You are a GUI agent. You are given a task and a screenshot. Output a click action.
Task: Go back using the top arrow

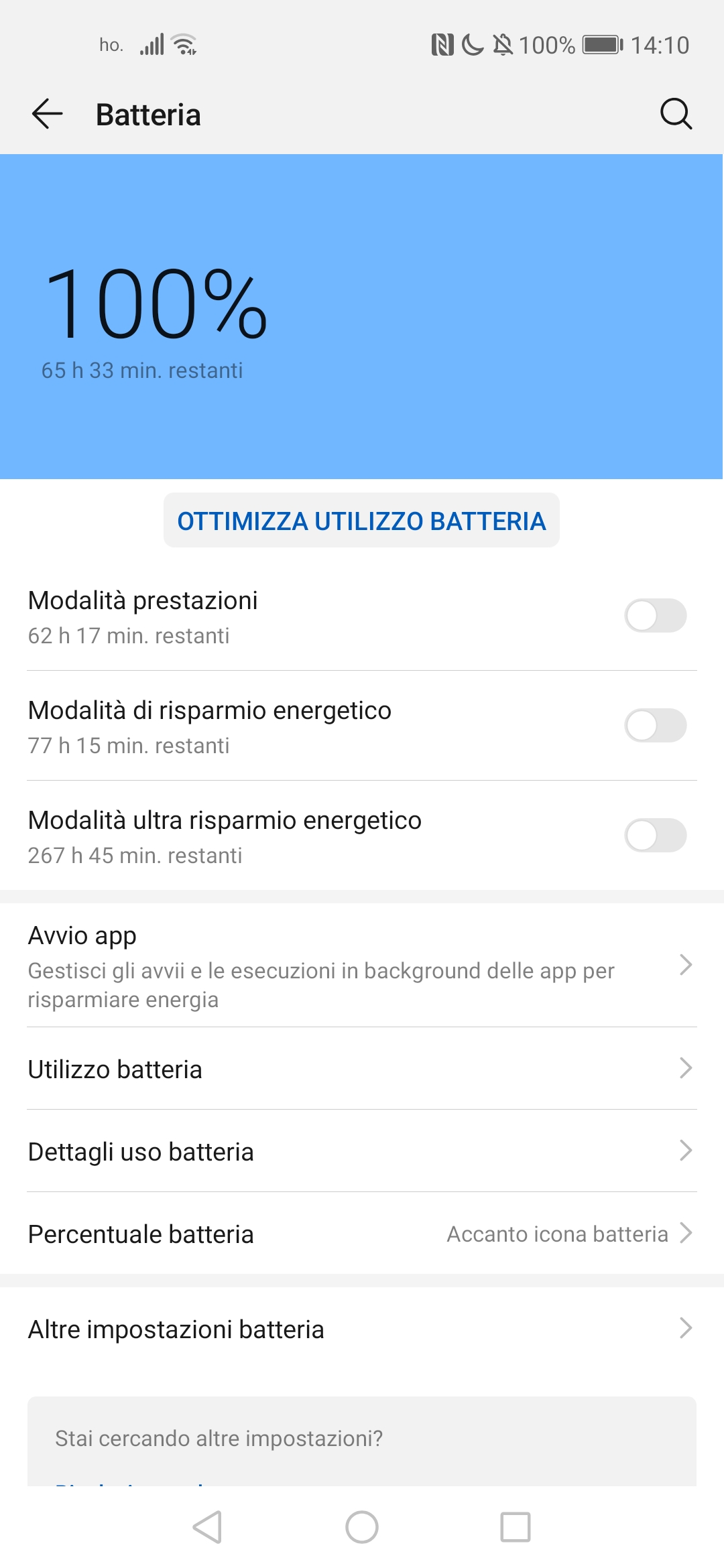click(47, 114)
